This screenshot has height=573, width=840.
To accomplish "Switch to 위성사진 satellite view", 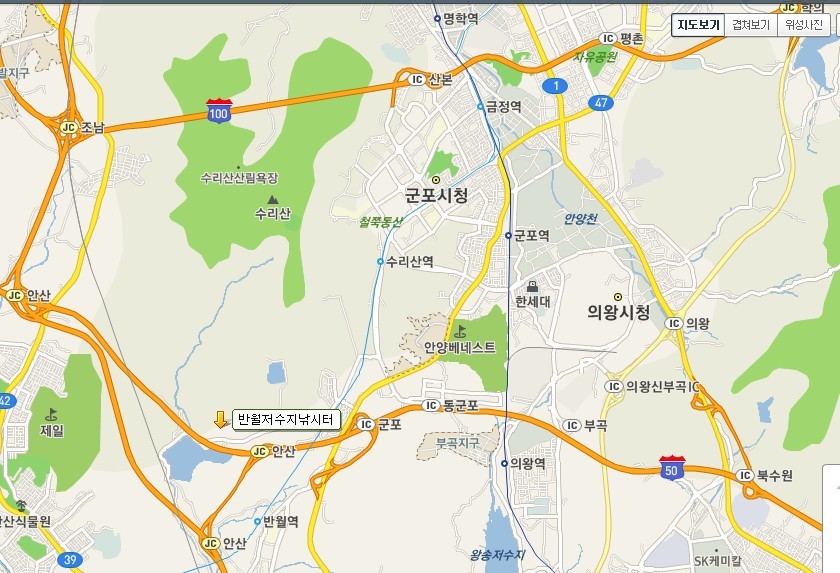I will (804, 25).
